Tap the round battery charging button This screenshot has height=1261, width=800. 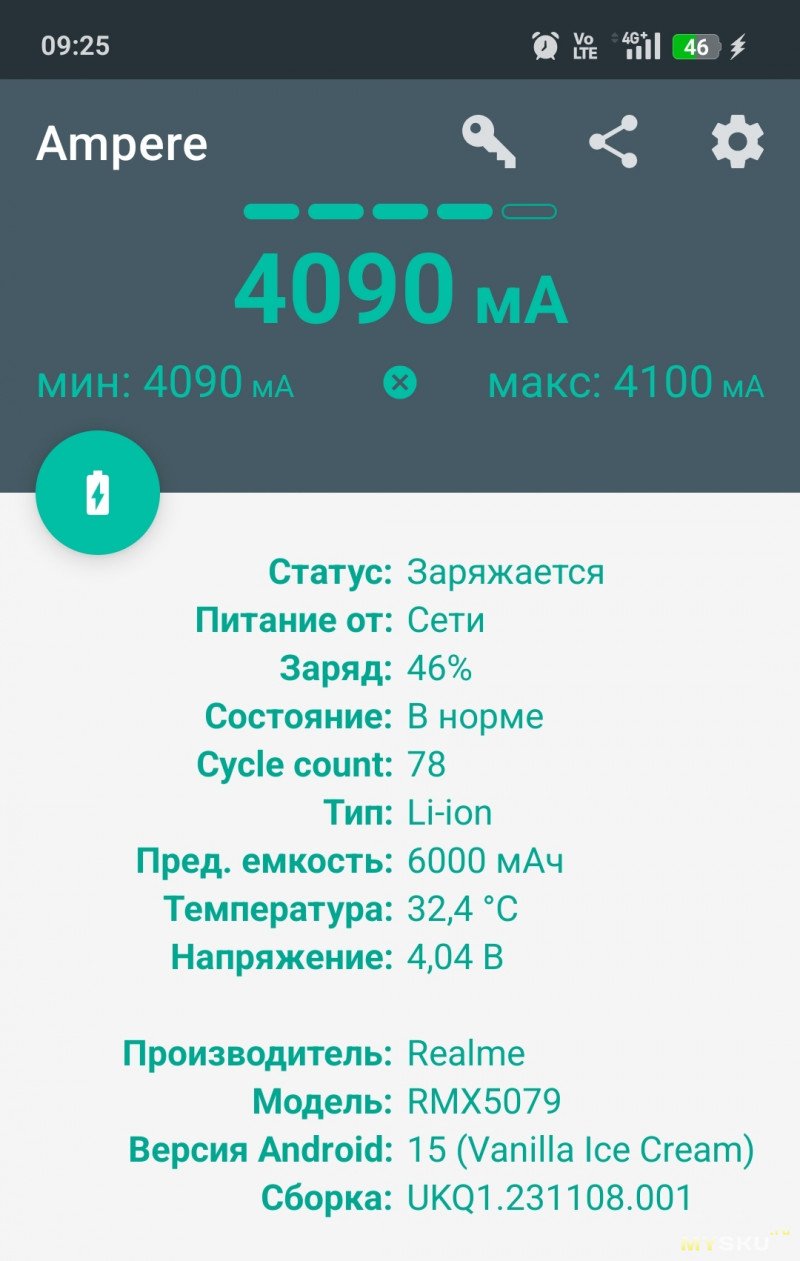[98, 493]
